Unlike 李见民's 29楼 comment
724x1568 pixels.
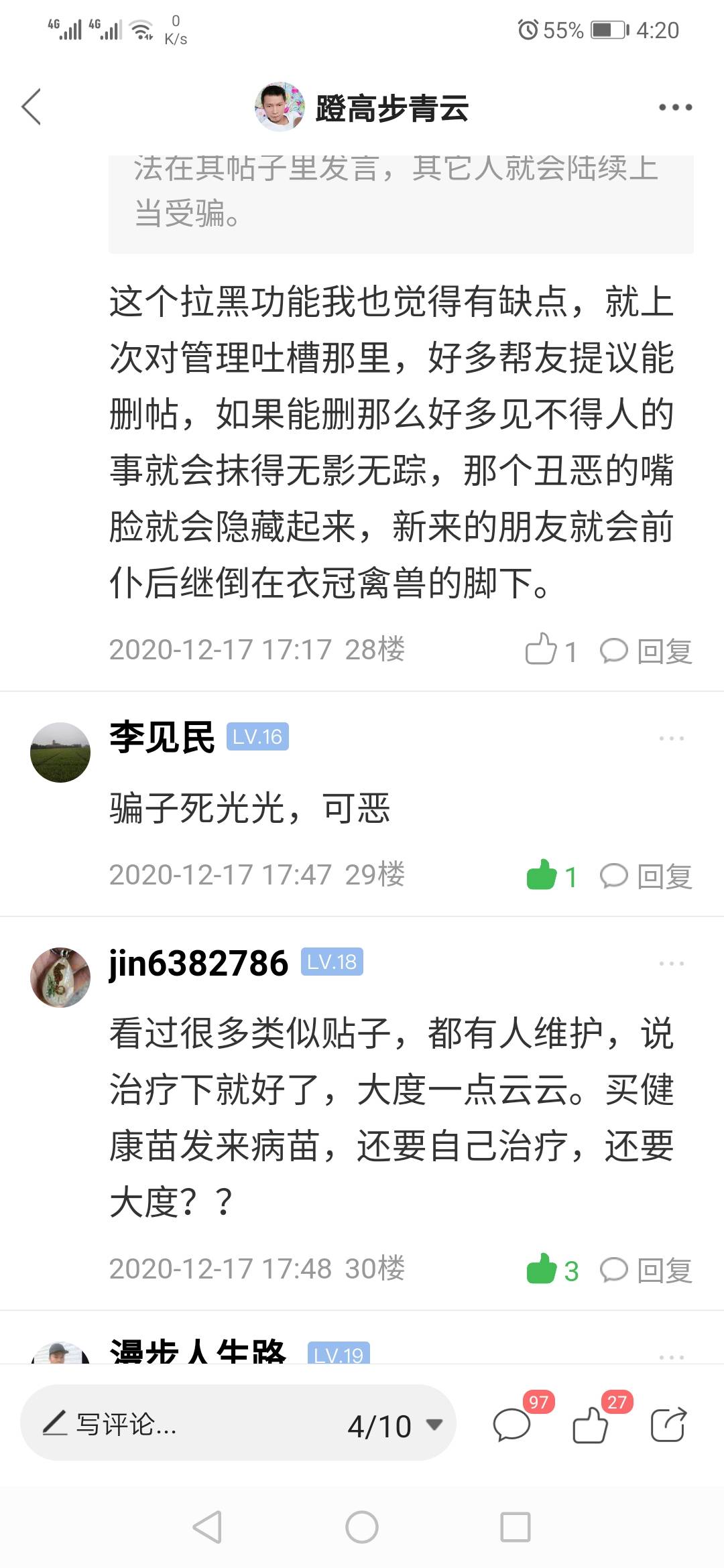coord(550,875)
